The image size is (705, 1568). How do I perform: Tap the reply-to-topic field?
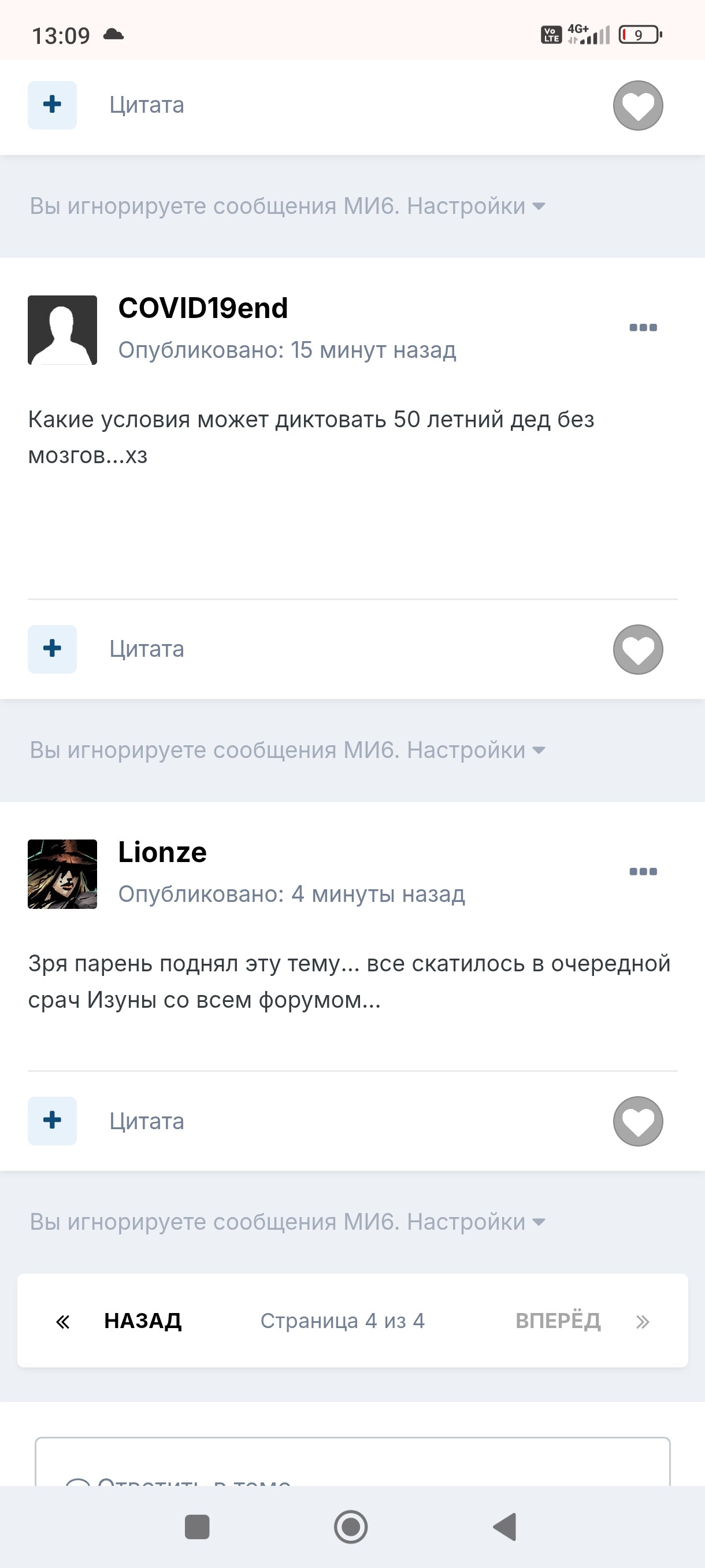(x=352, y=1467)
